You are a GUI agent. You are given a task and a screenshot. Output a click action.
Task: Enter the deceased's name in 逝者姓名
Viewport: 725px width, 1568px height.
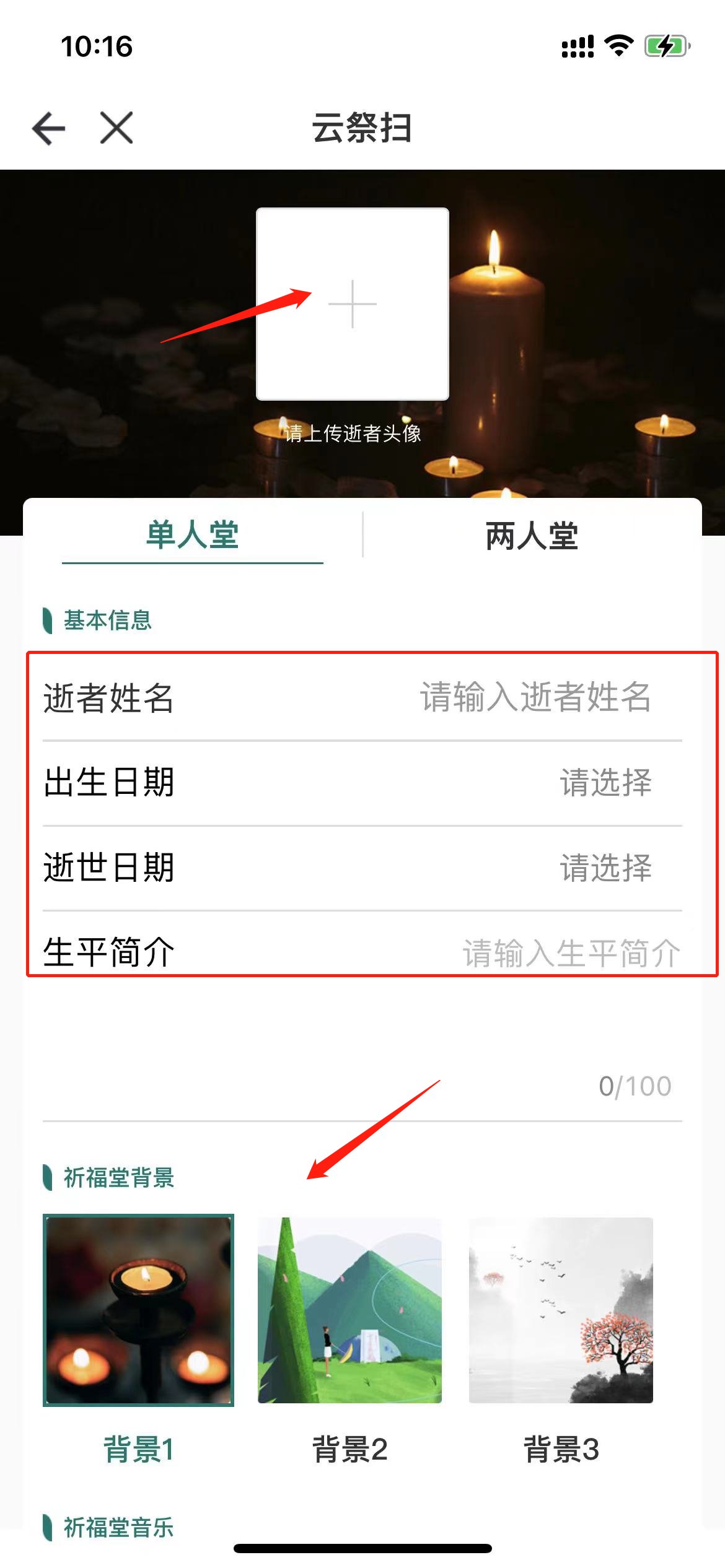(x=534, y=697)
